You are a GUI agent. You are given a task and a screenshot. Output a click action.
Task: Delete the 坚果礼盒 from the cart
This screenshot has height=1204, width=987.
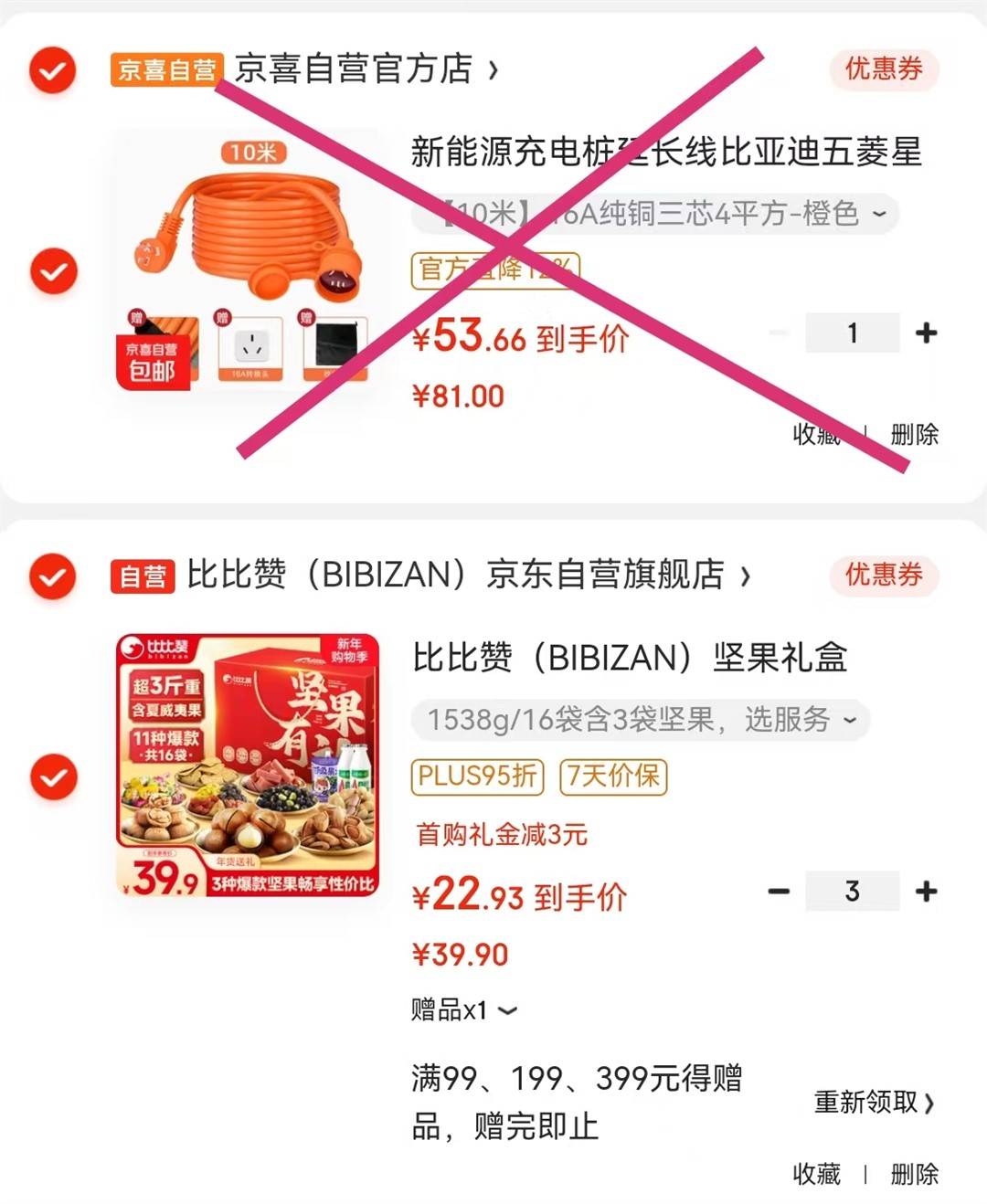click(x=914, y=1174)
